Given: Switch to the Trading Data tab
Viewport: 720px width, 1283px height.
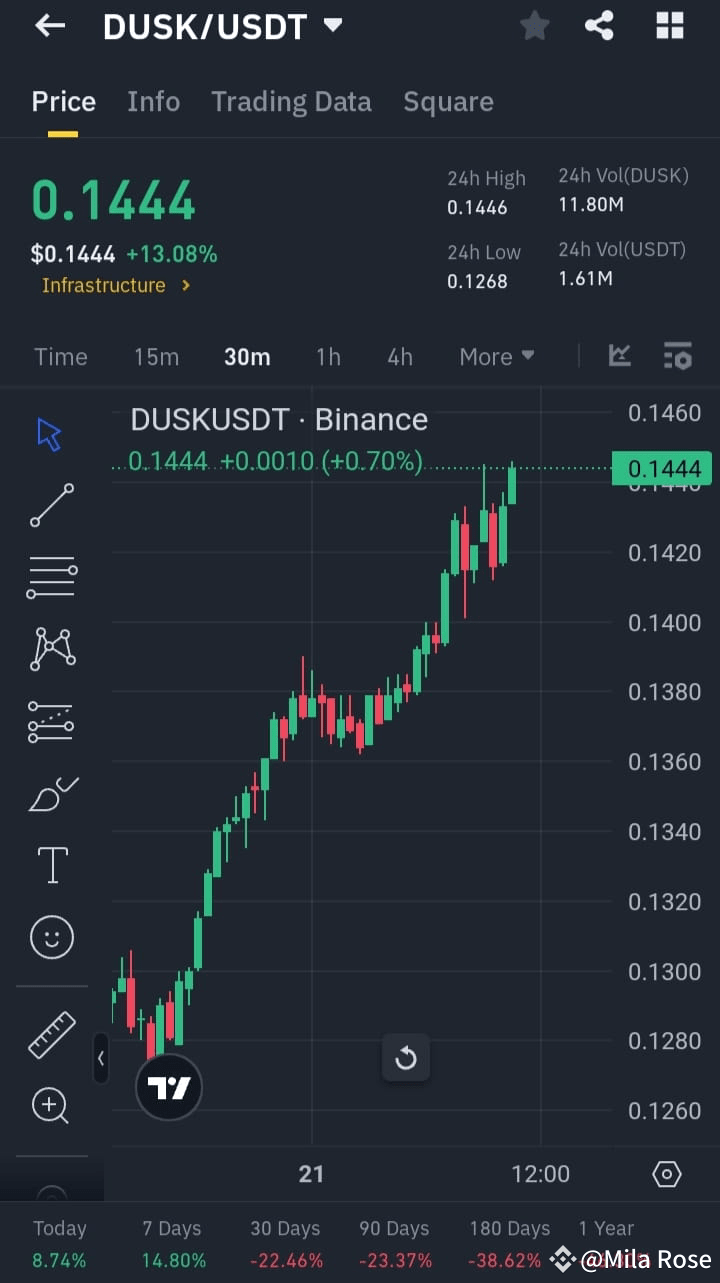Looking at the screenshot, I should [x=291, y=101].
